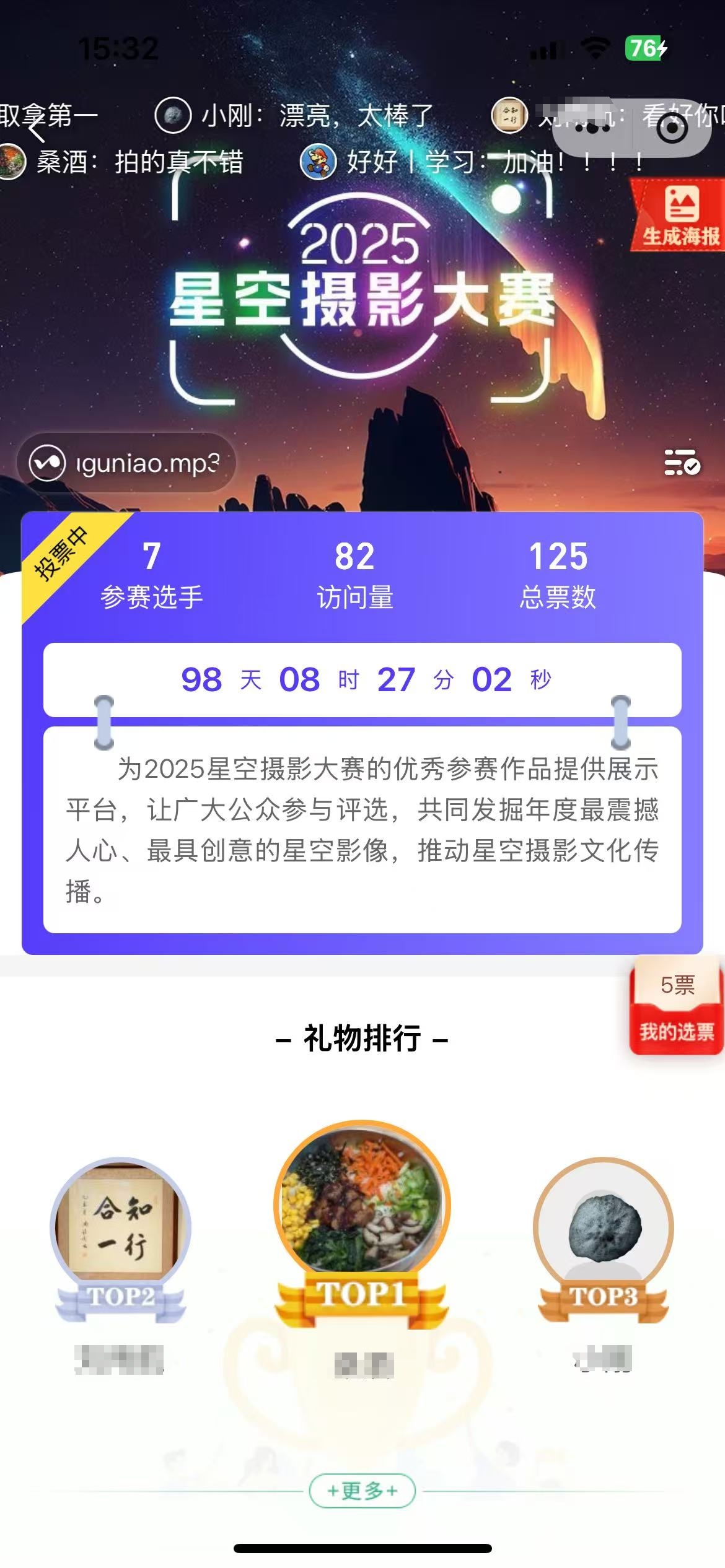The width and height of the screenshot is (725, 1568).
Task: Tap the circular close button in the capsule
Action: [x=671, y=127]
